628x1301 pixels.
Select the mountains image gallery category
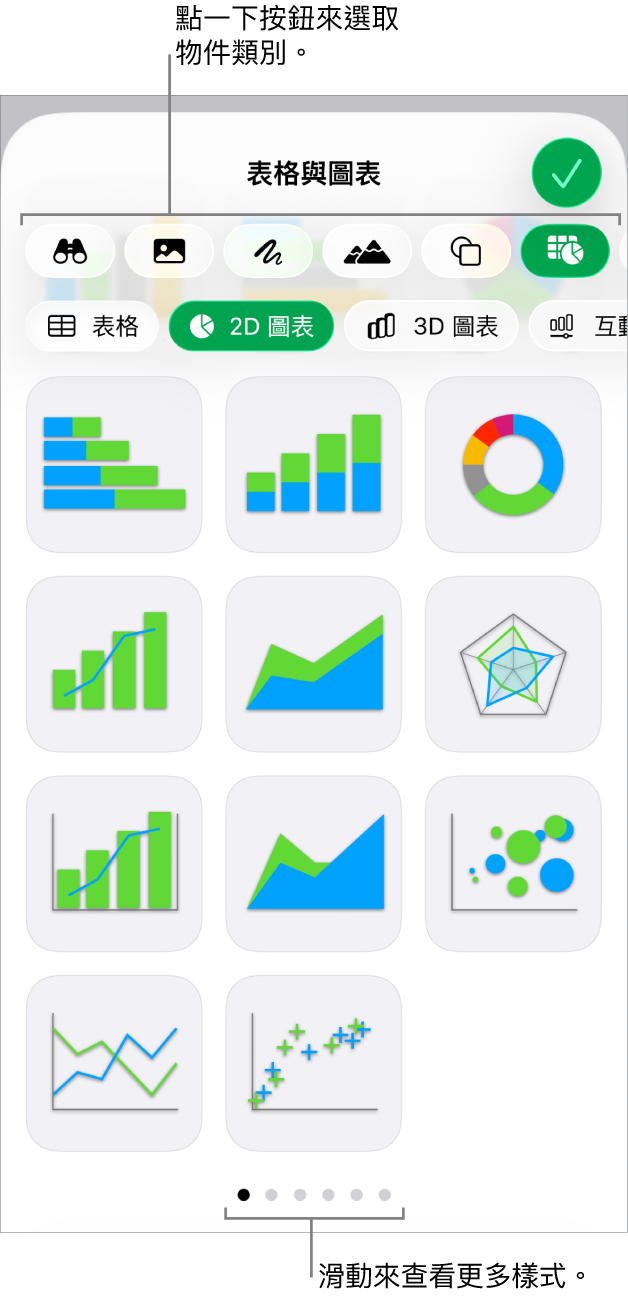[367, 250]
